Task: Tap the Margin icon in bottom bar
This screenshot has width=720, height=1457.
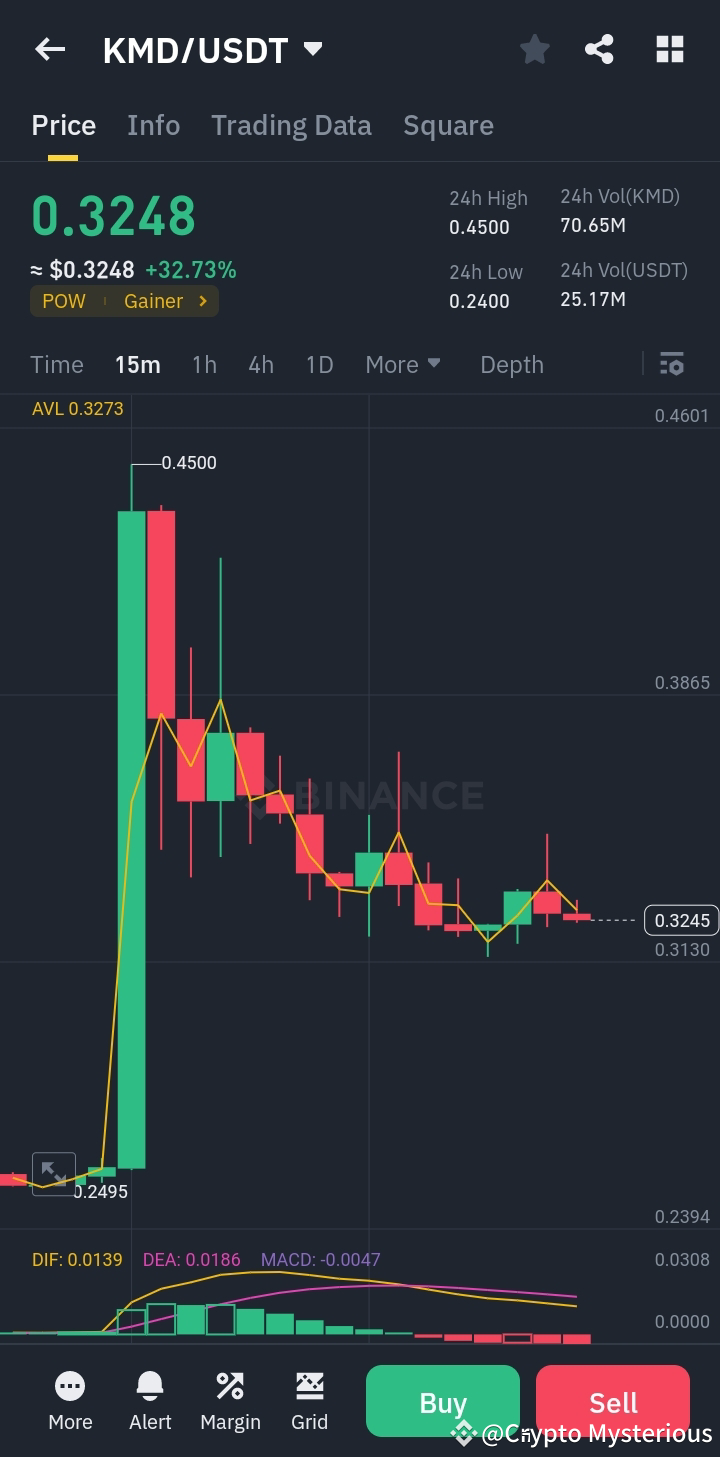Action: coord(230,1387)
